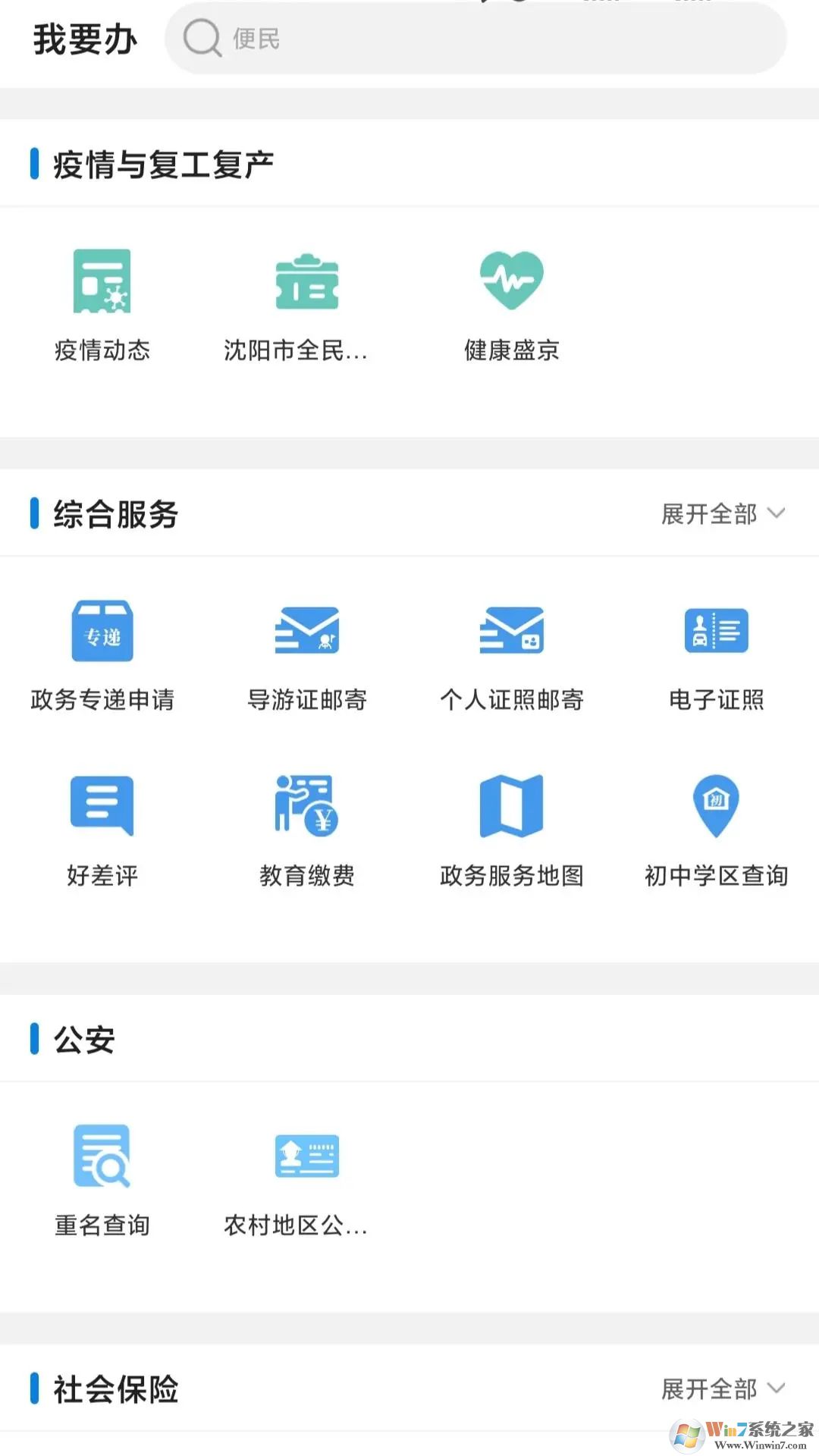Image resolution: width=819 pixels, height=1456 pixels.
Task: Open the 农村地区公 service icon
Action: click(307, 1156)
